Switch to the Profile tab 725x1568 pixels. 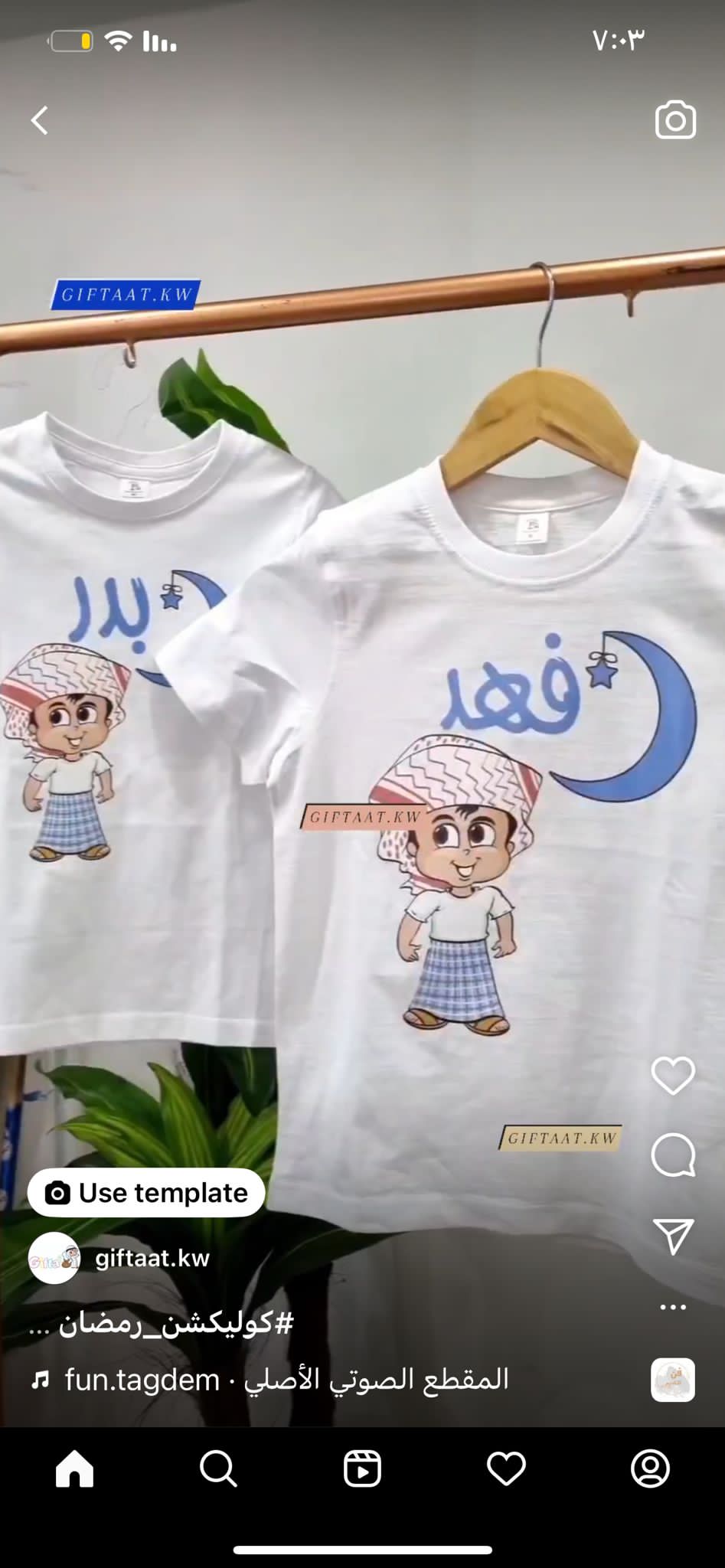[x=650, y=1468]
